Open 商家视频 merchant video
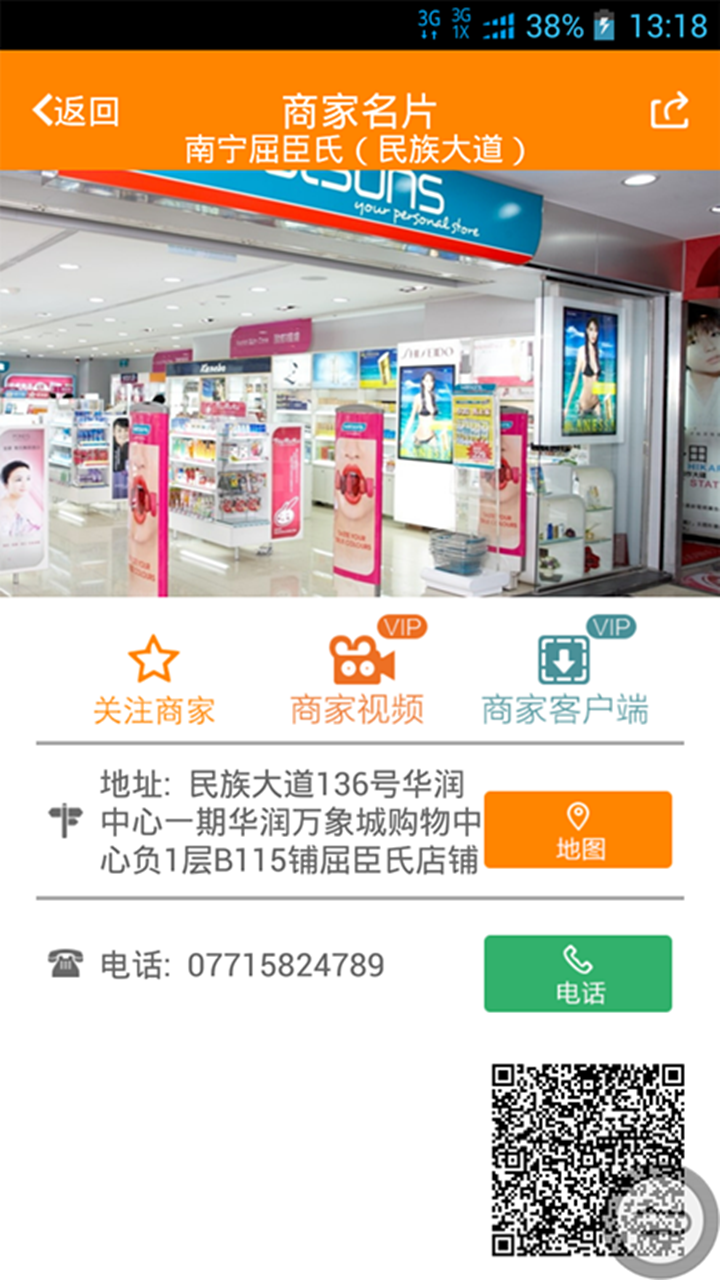This screenshot has width=720, height=1280. 358,680
